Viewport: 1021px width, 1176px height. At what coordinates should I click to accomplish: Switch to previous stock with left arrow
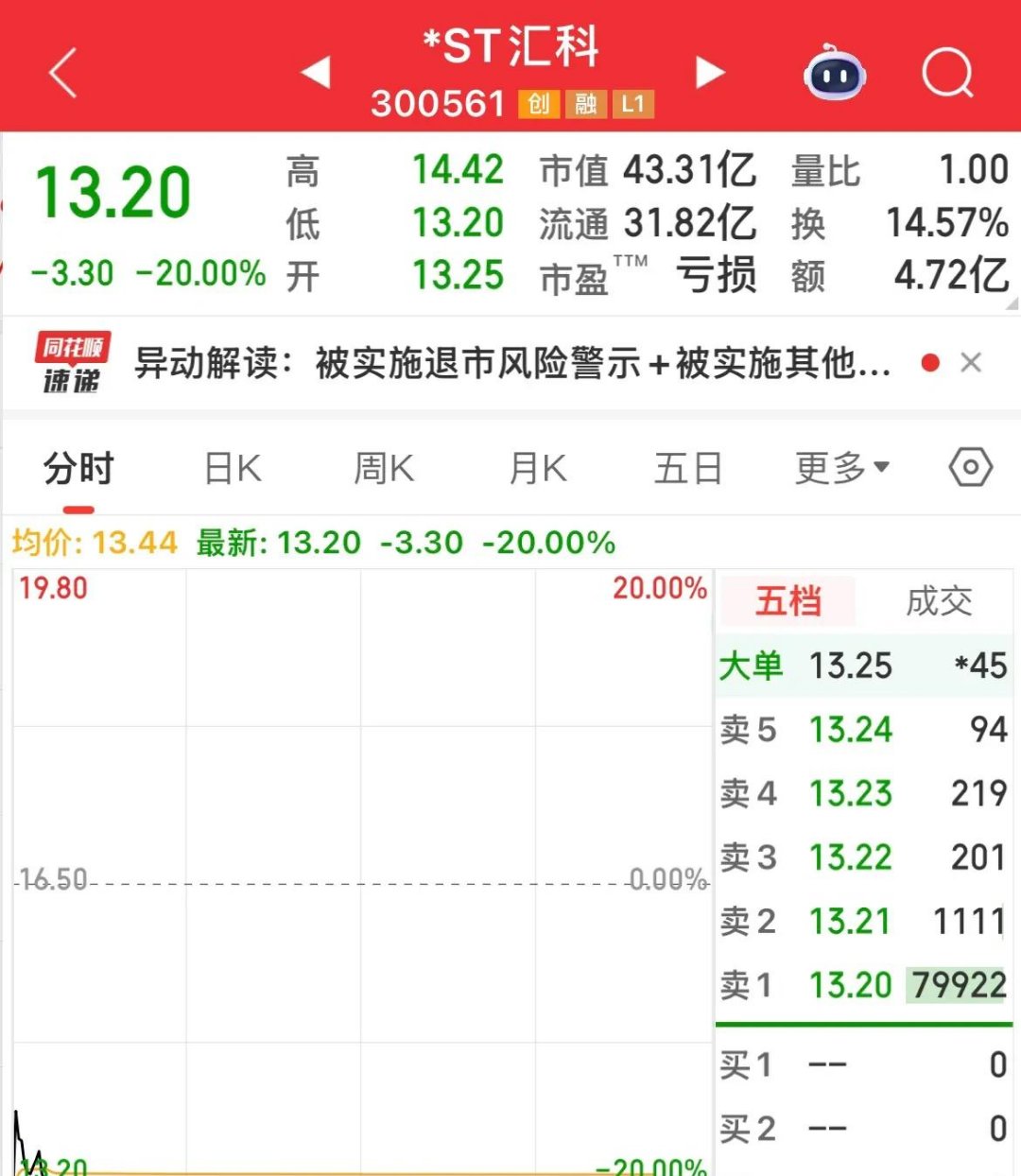pyautogui.click(x=319, y=72)
